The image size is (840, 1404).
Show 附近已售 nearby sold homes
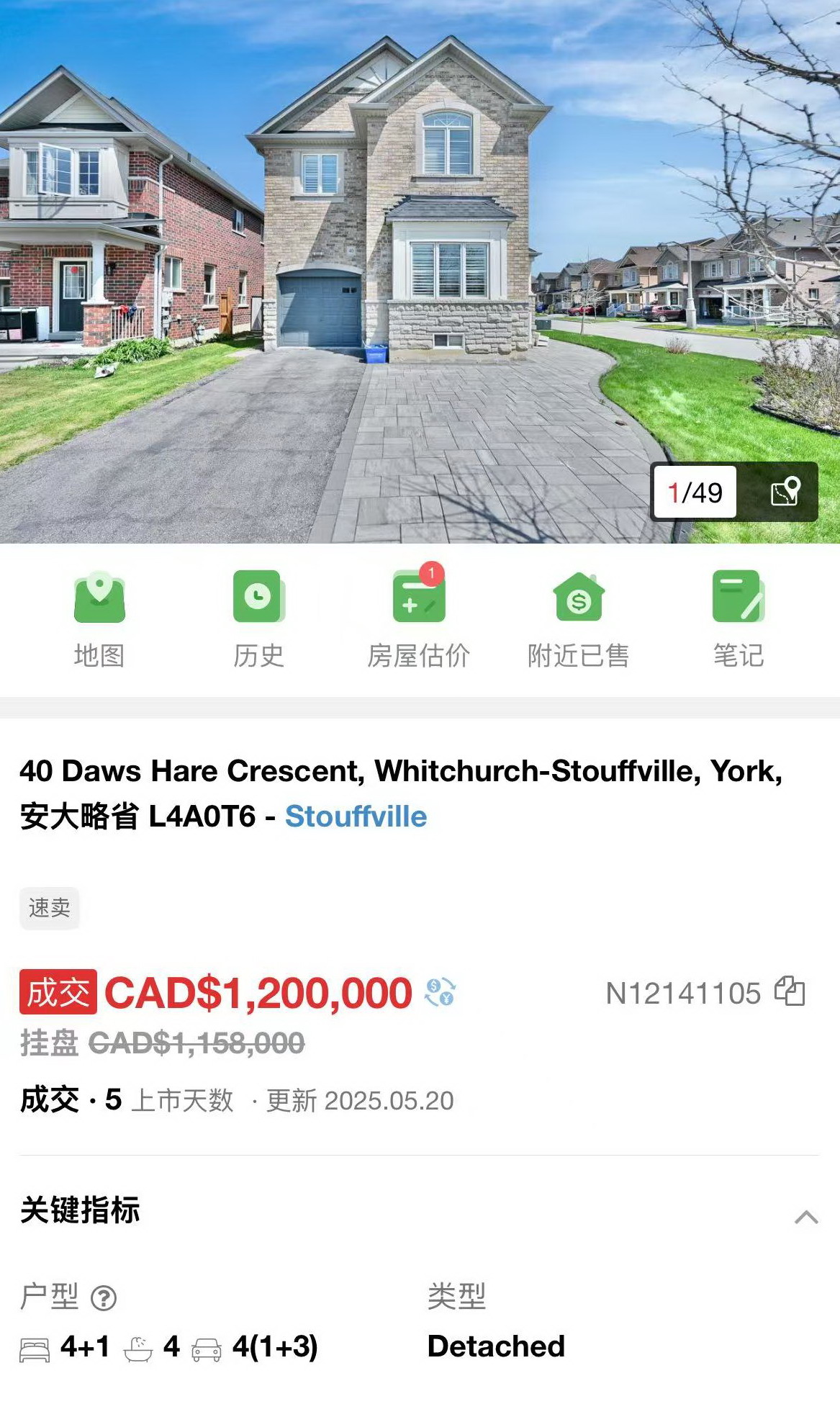[579, 617]
